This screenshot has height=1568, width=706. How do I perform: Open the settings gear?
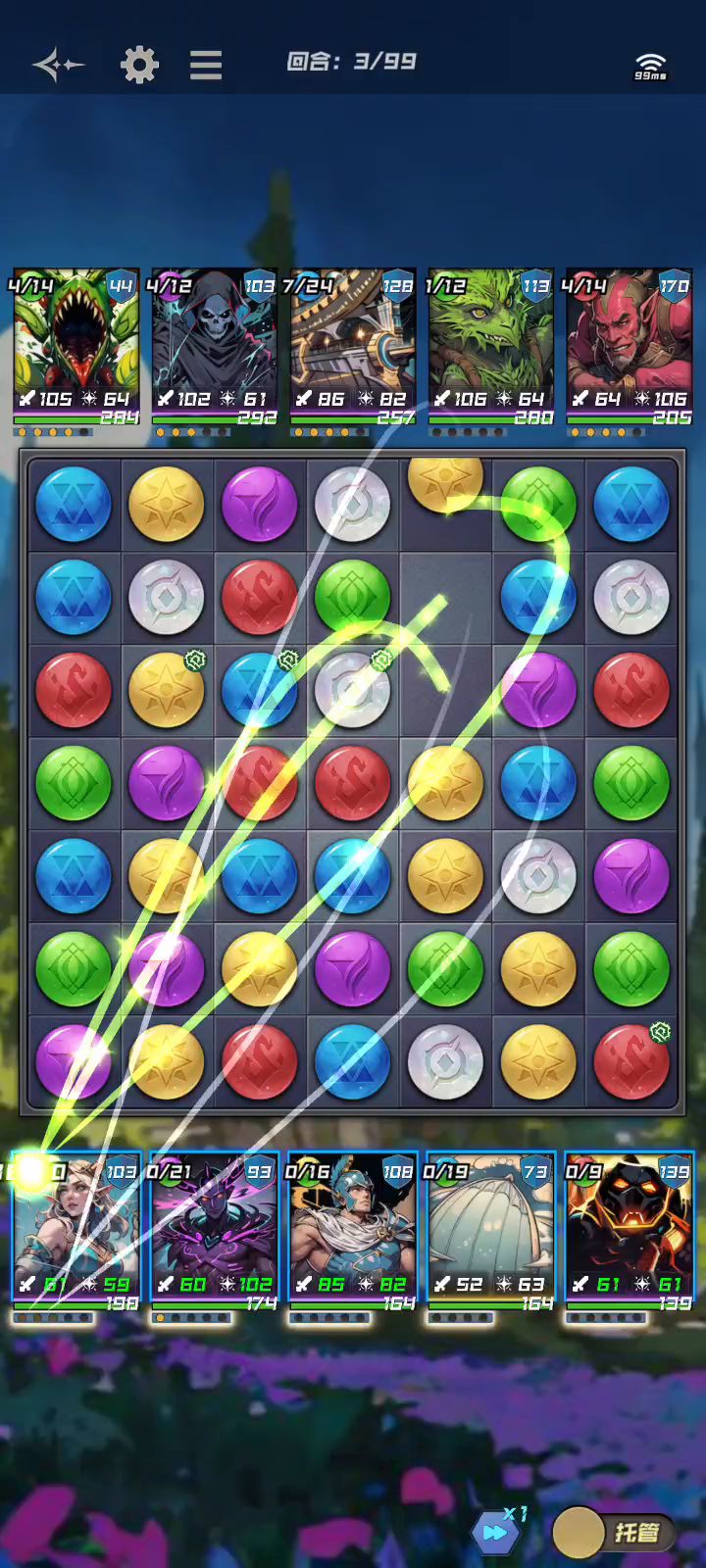point(139,66)
